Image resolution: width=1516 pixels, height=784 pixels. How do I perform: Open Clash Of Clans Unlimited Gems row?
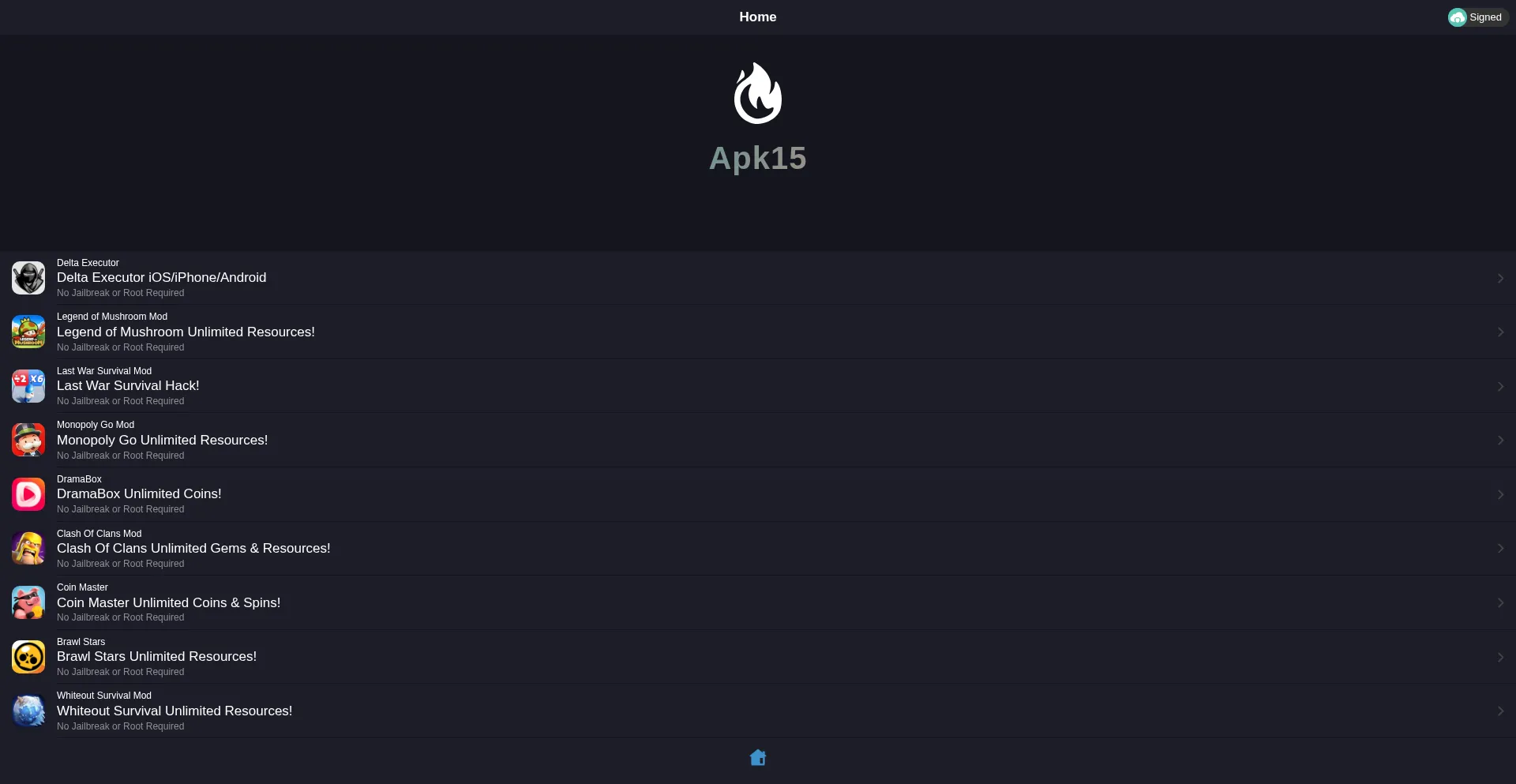(x=193, y=549)
